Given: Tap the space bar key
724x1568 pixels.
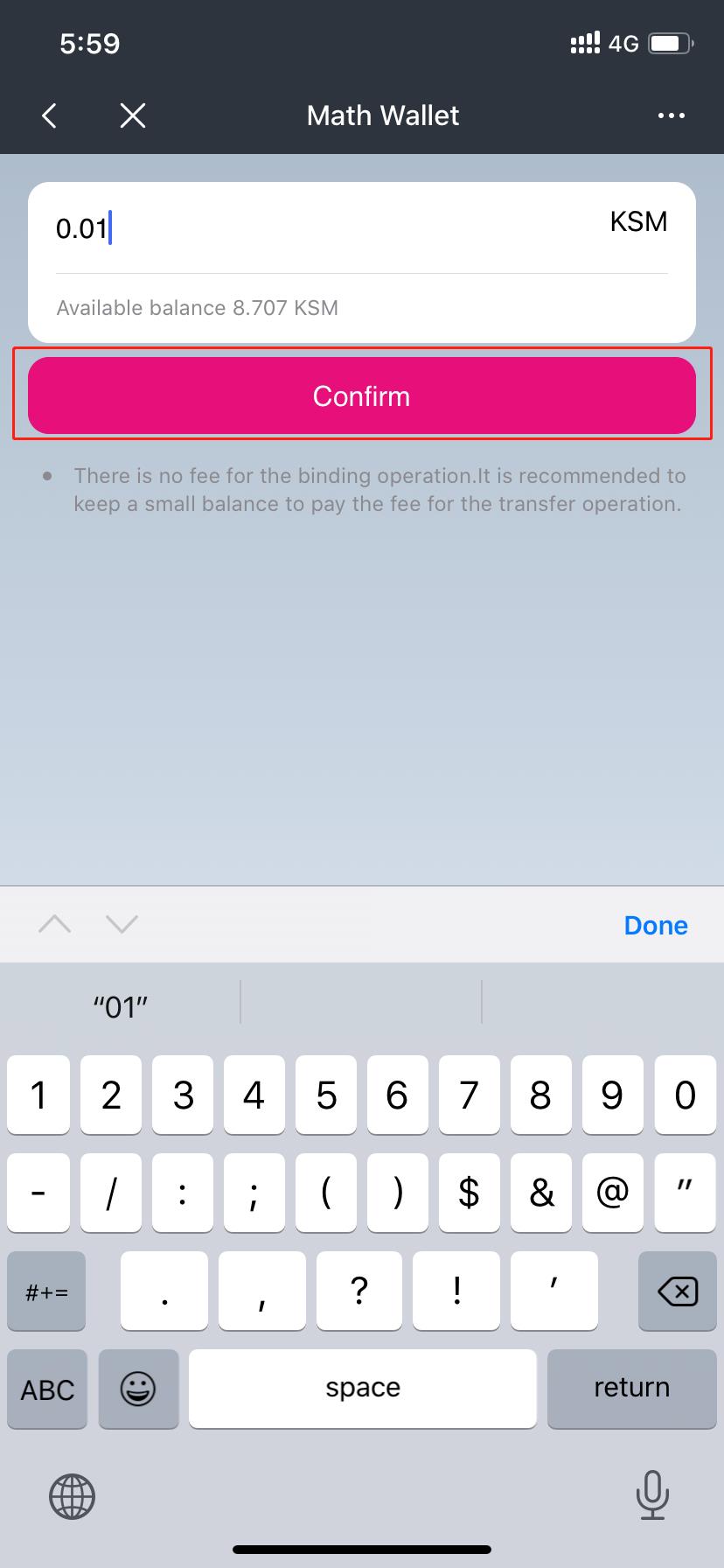Looking at the screenshot, I should click(x=362, y=1388).
